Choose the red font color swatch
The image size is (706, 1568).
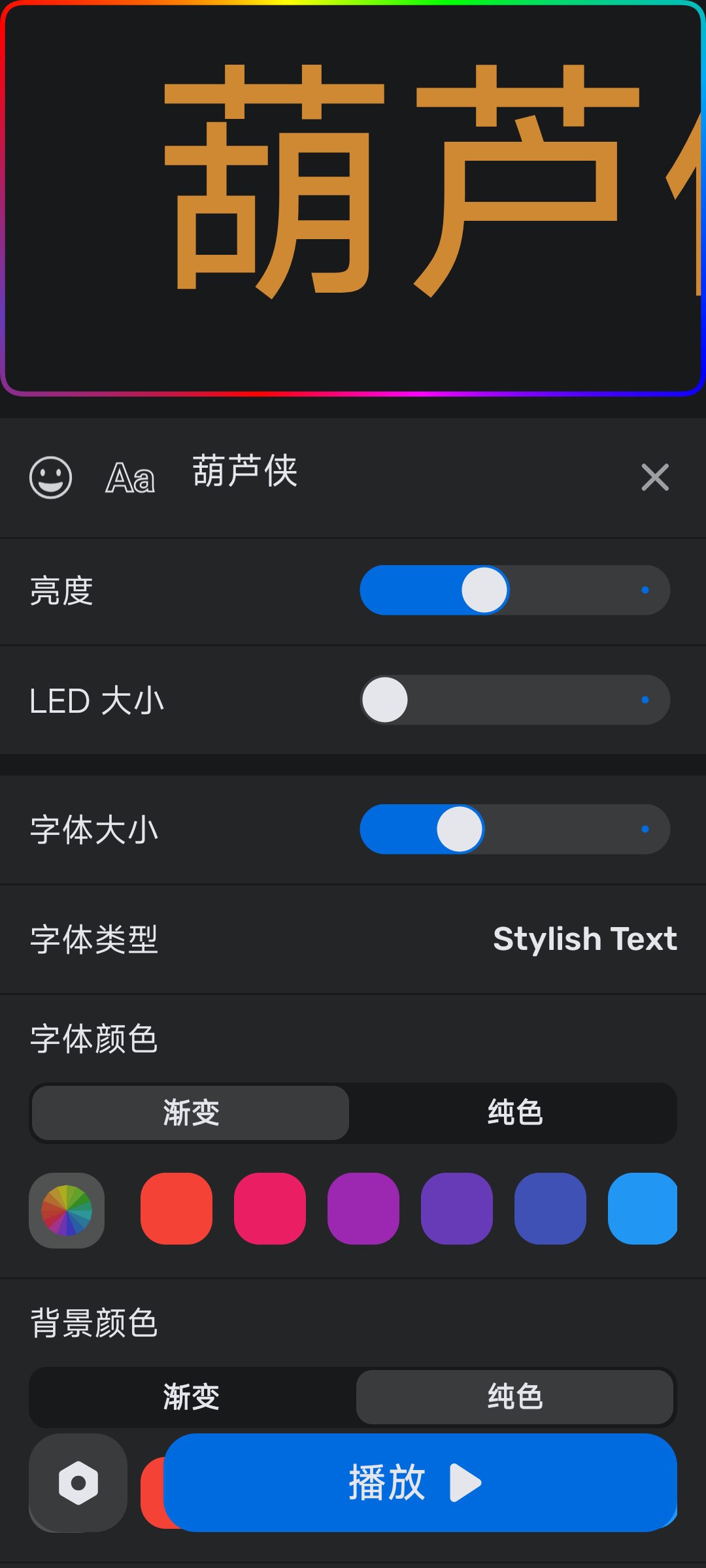click(176, 1209)
